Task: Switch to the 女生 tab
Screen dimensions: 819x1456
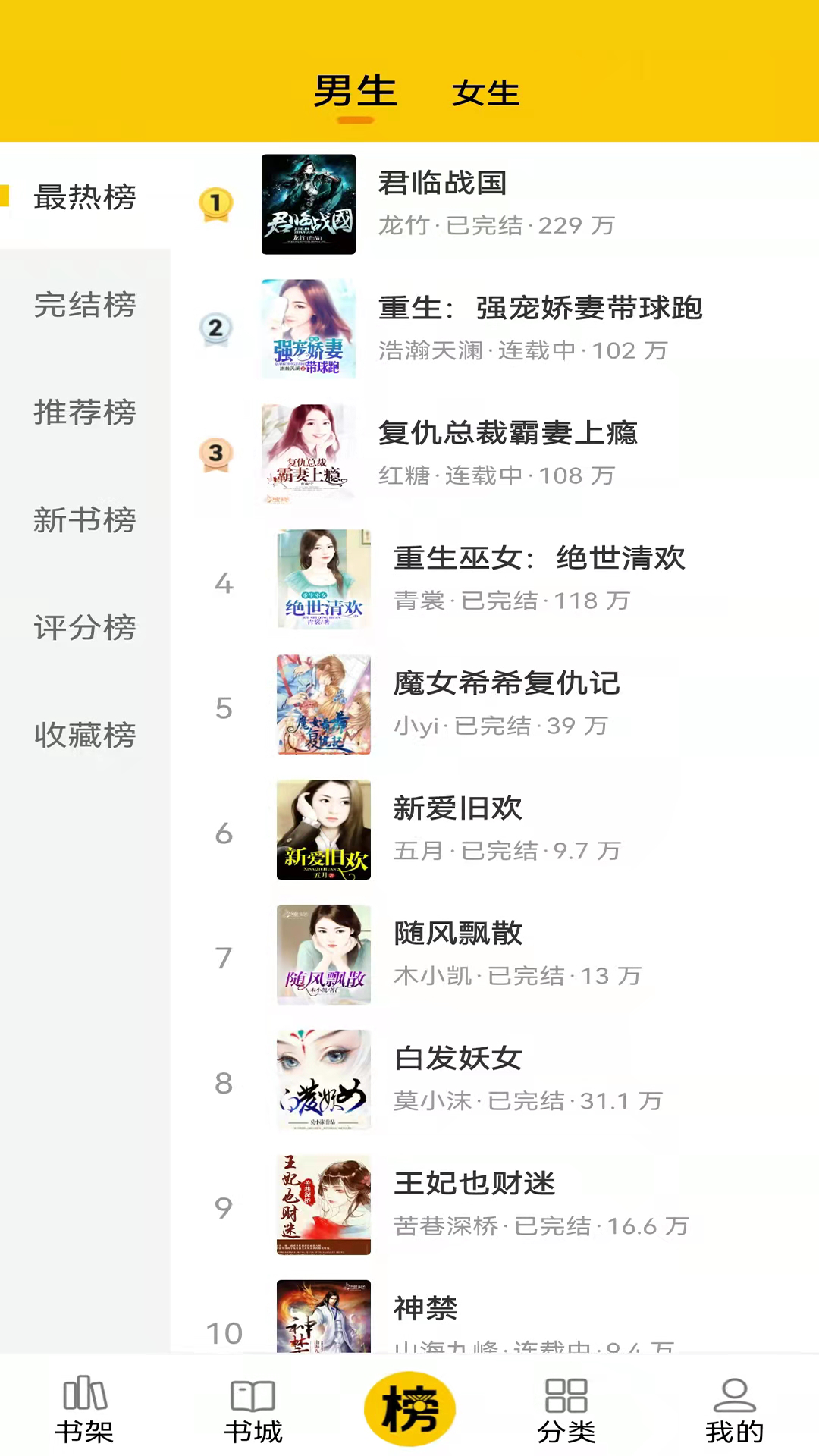Action: pyautogui.click(x=485, y=93)
